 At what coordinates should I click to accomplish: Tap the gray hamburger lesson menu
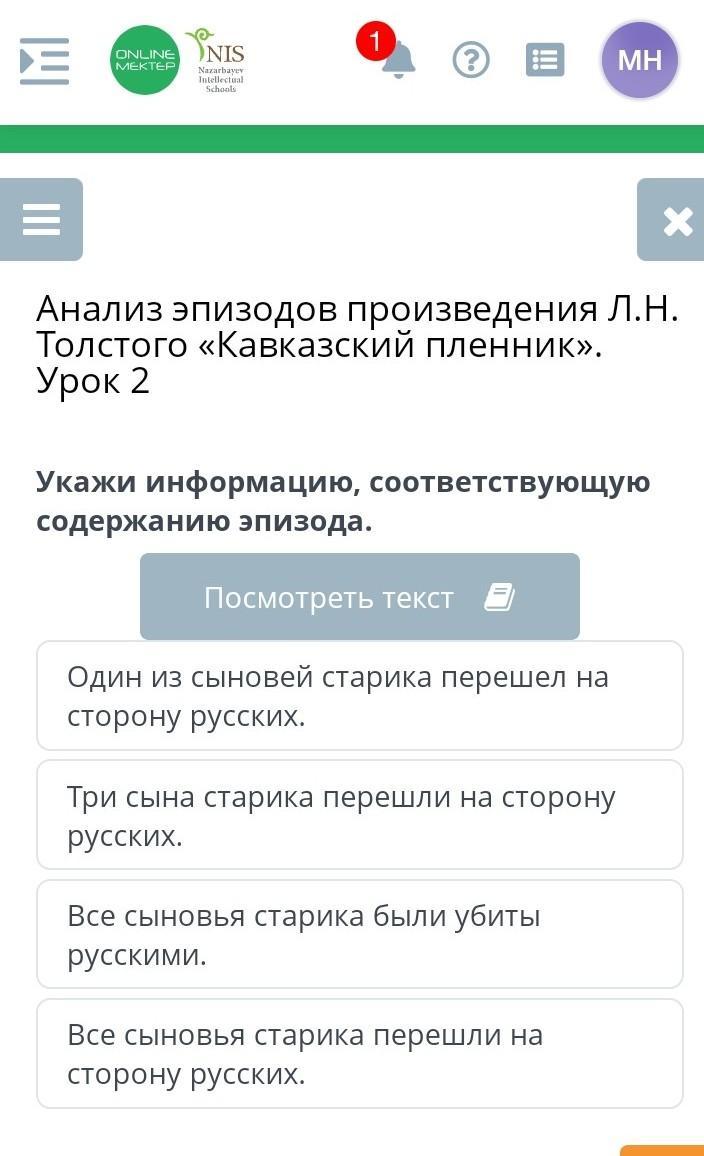(x=42, y=220)
